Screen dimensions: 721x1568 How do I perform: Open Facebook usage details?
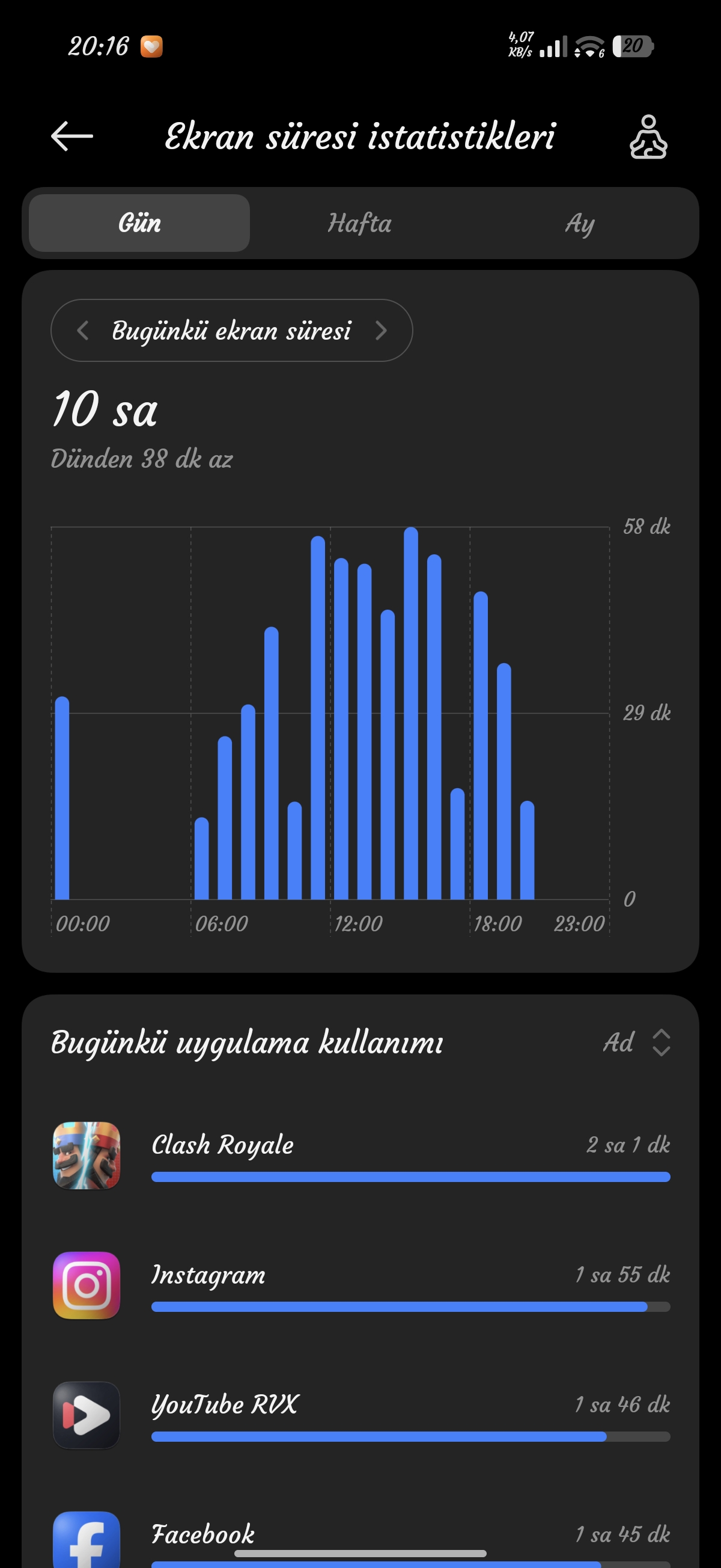tap(361, 1537)
